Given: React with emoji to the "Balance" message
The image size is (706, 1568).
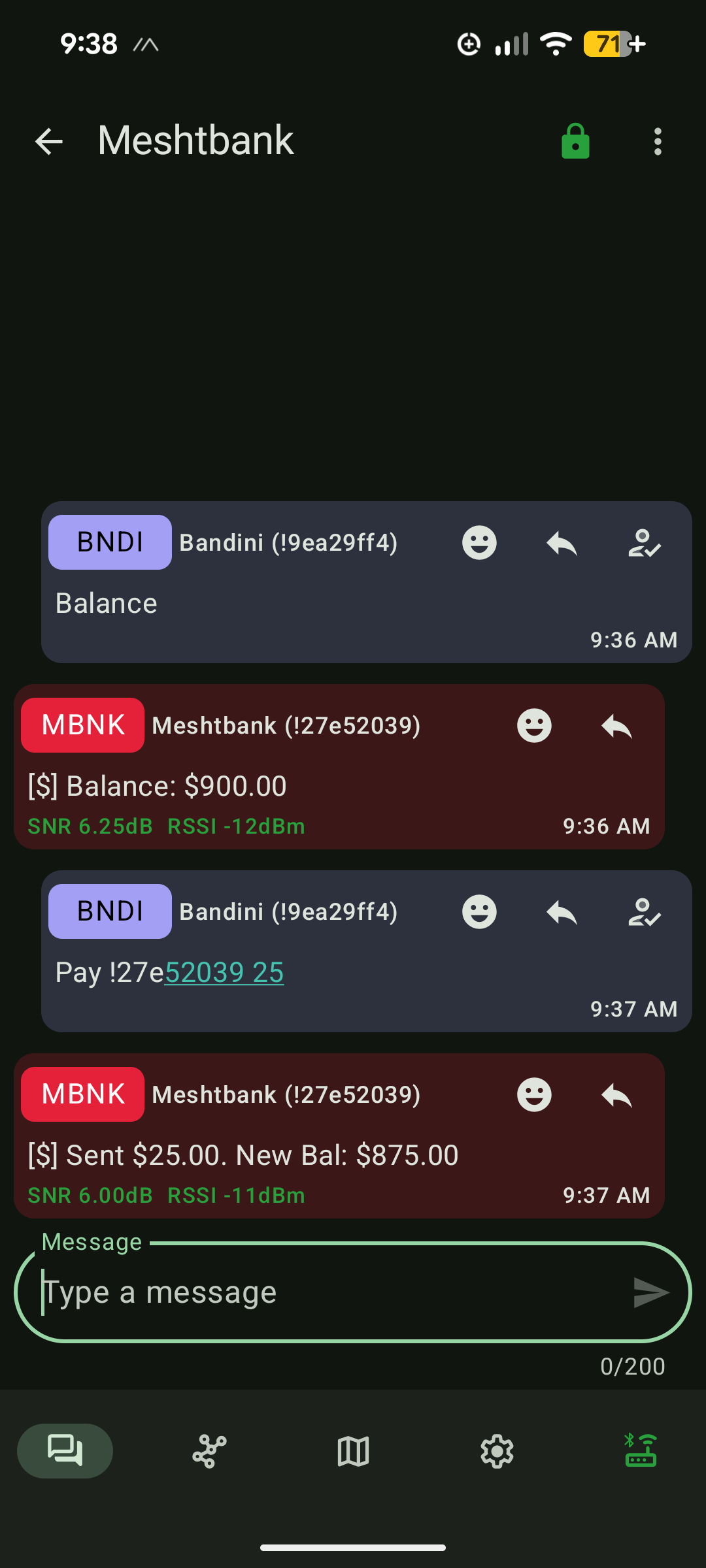Looking at the screenshot, I should (x=479, y=543).
